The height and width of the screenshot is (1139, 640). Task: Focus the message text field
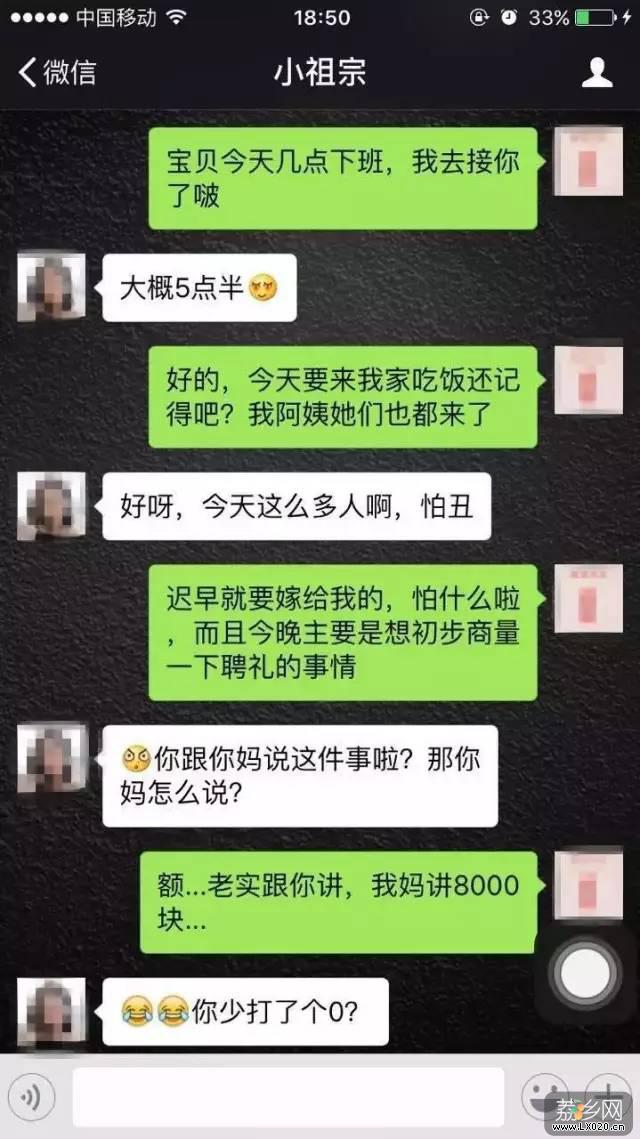pyautogui.click(x=288, y=1097)
